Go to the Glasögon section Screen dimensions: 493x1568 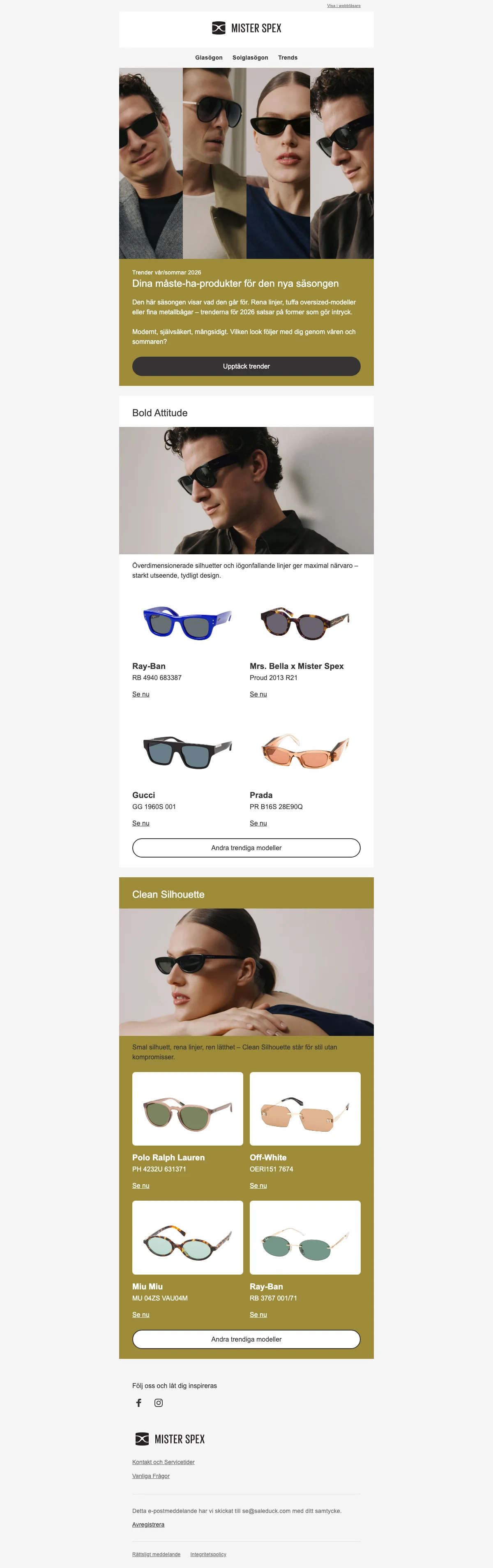coord(209,58)
